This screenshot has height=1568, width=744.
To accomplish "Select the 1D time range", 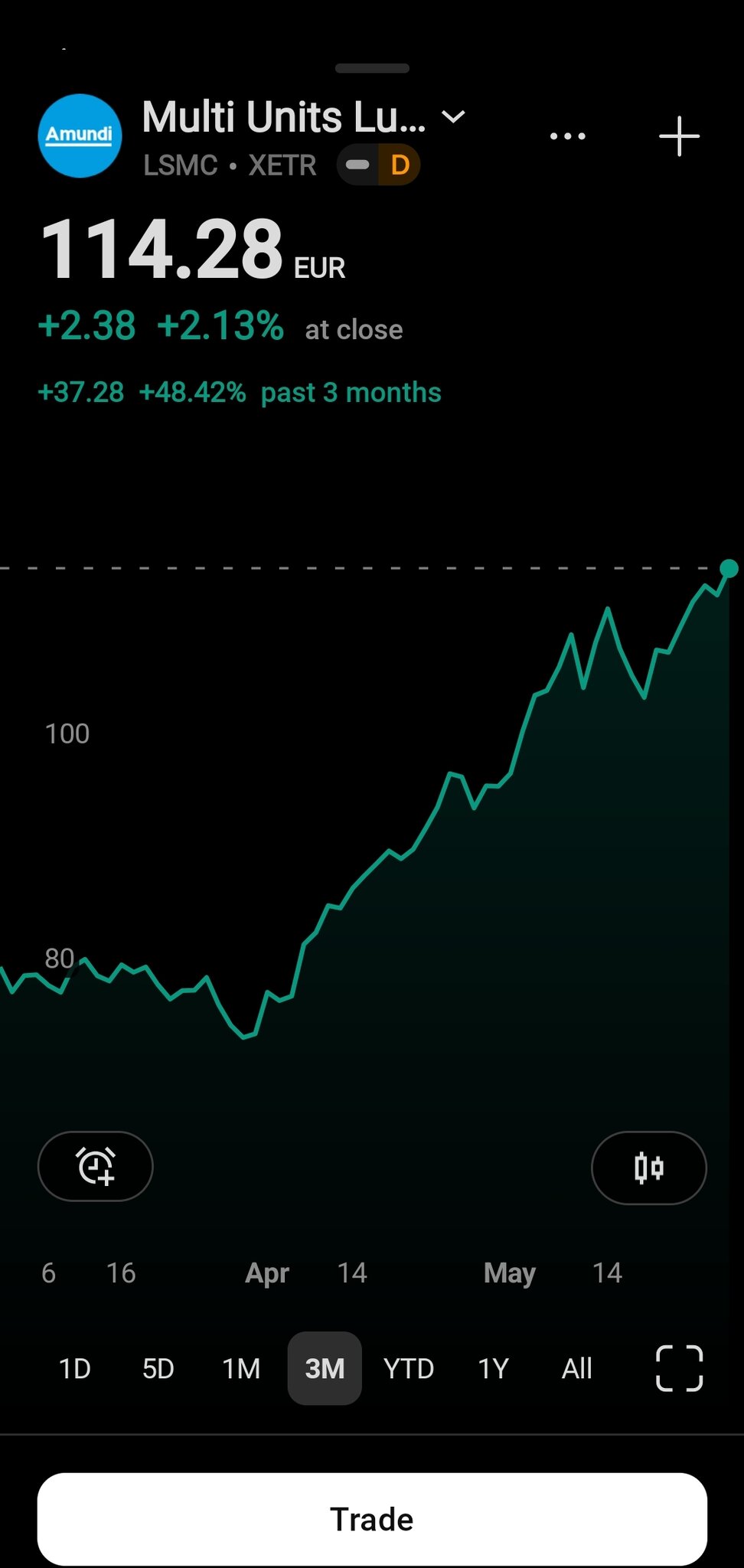I will (x=75, y=1368).
